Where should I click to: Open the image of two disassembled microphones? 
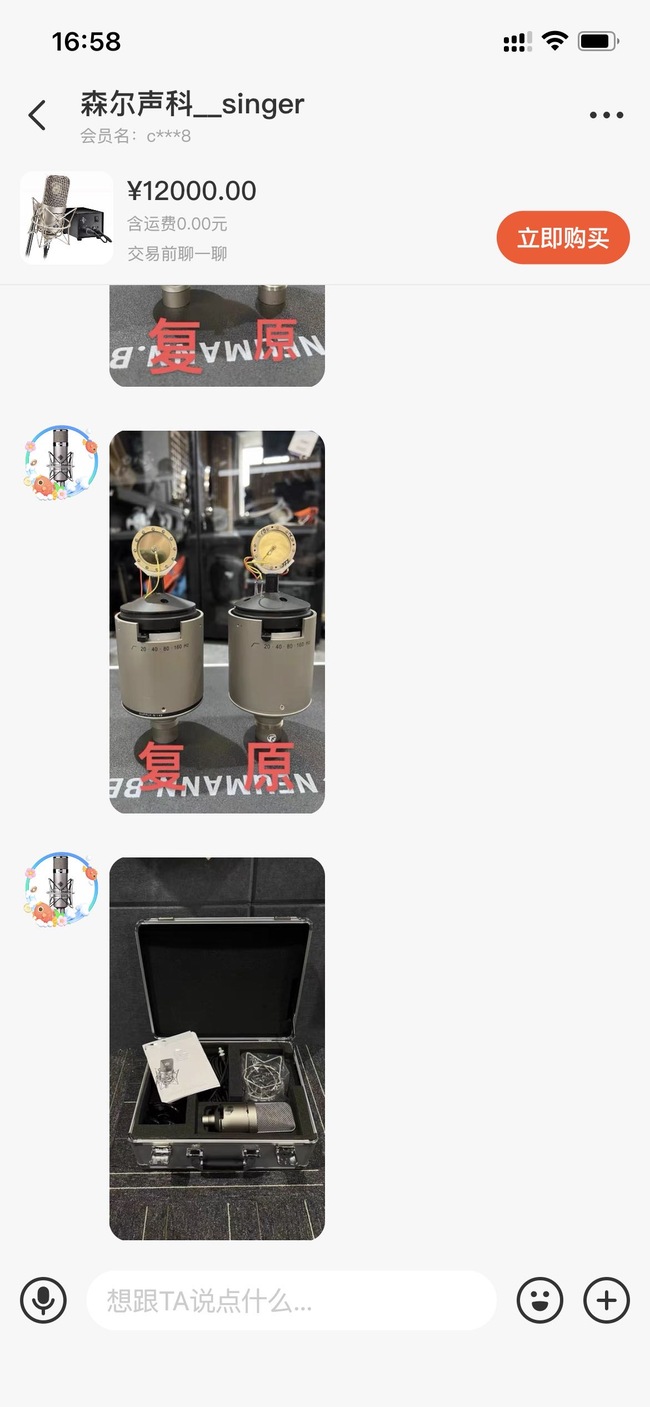coord(217,621)
